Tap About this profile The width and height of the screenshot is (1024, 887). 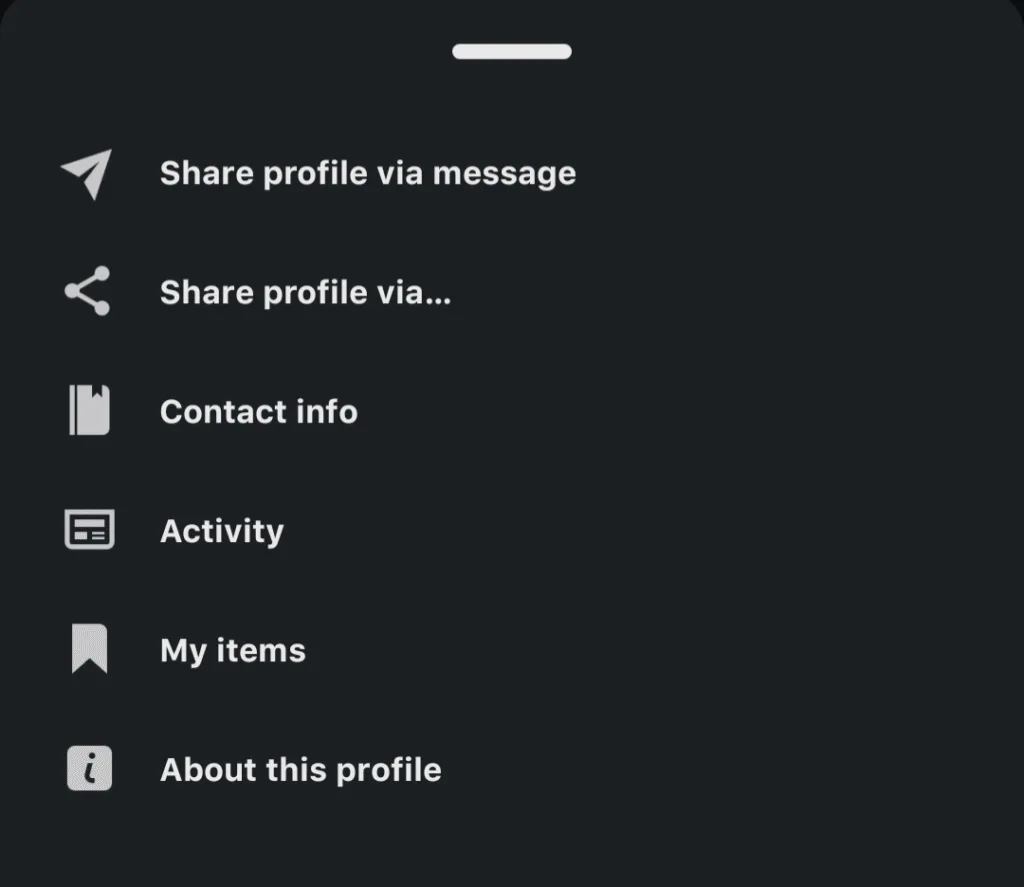tap(300, 769)
